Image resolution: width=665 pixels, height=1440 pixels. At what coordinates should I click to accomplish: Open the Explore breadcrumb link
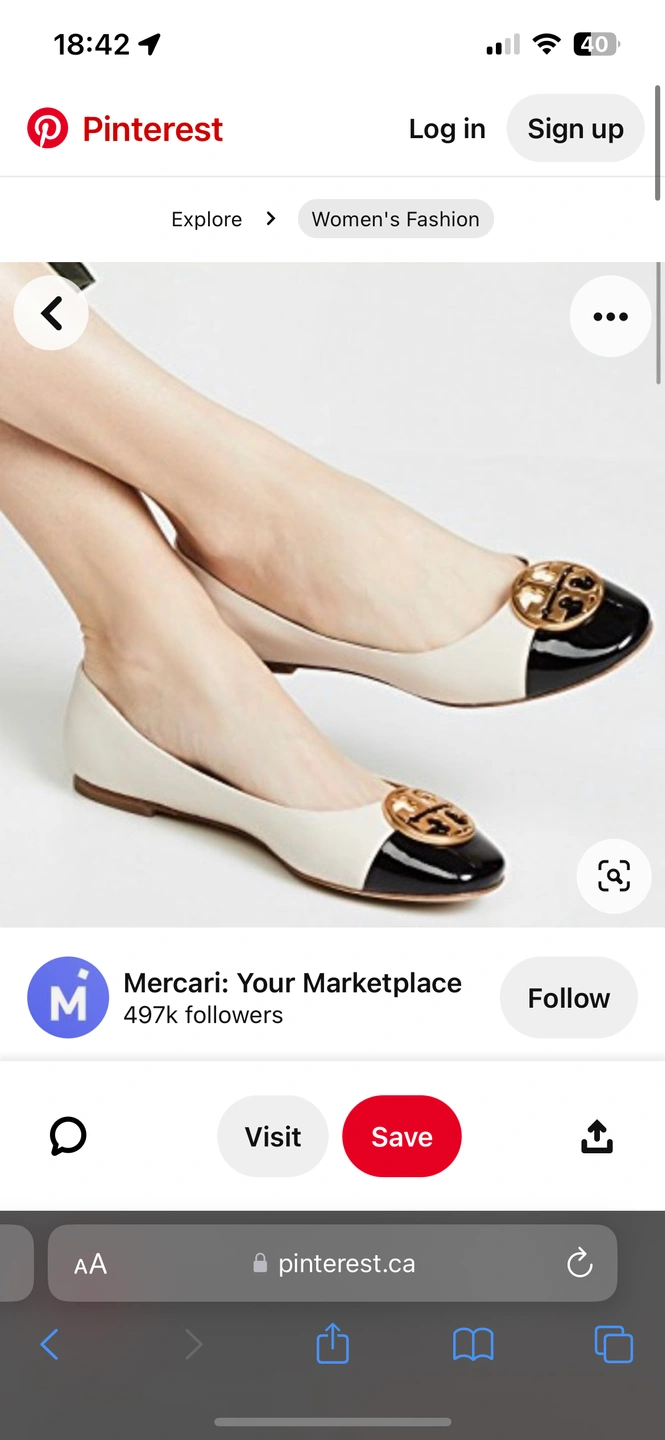point(206,219)
